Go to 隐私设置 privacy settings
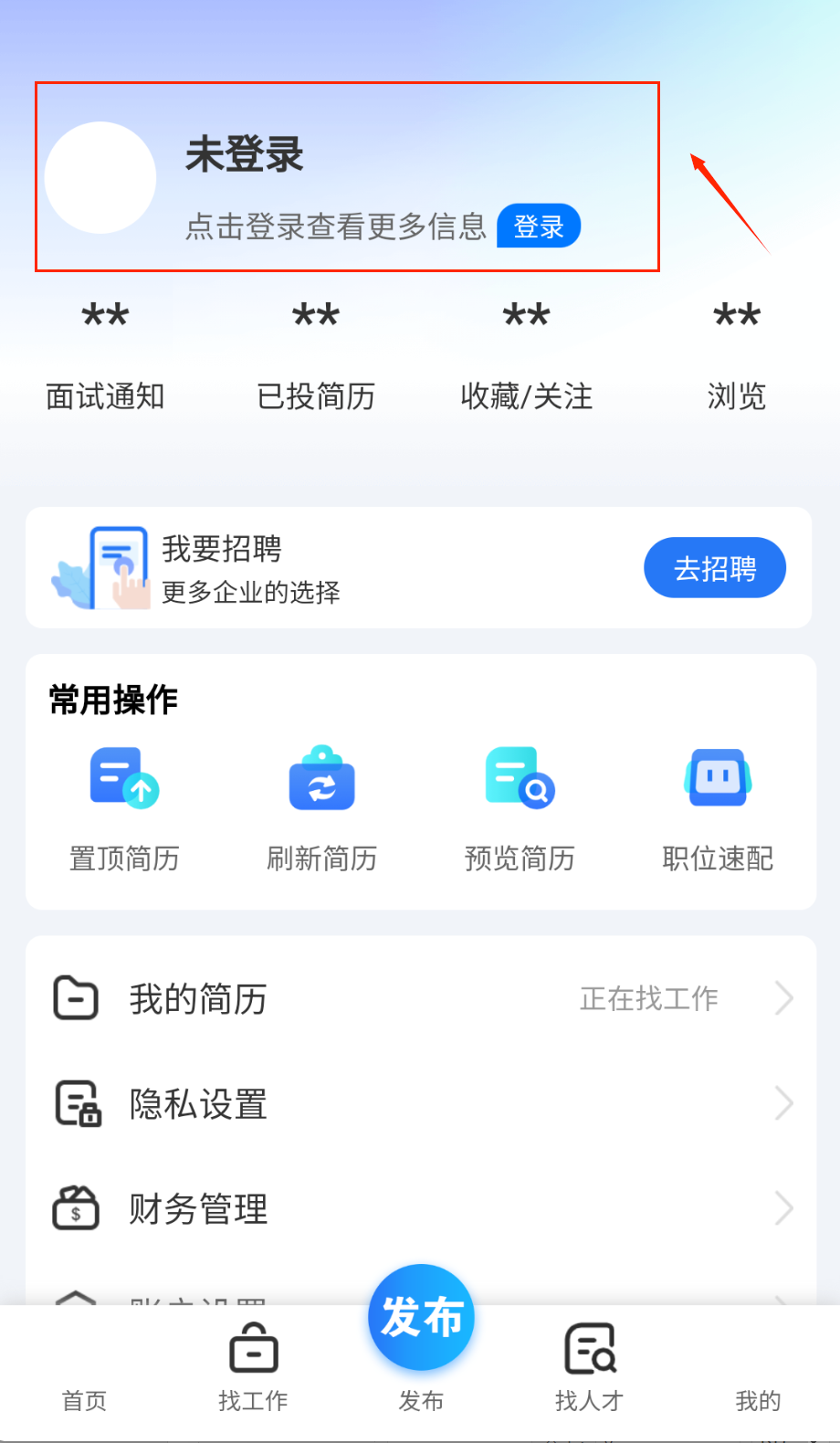 coord(420,1103)
